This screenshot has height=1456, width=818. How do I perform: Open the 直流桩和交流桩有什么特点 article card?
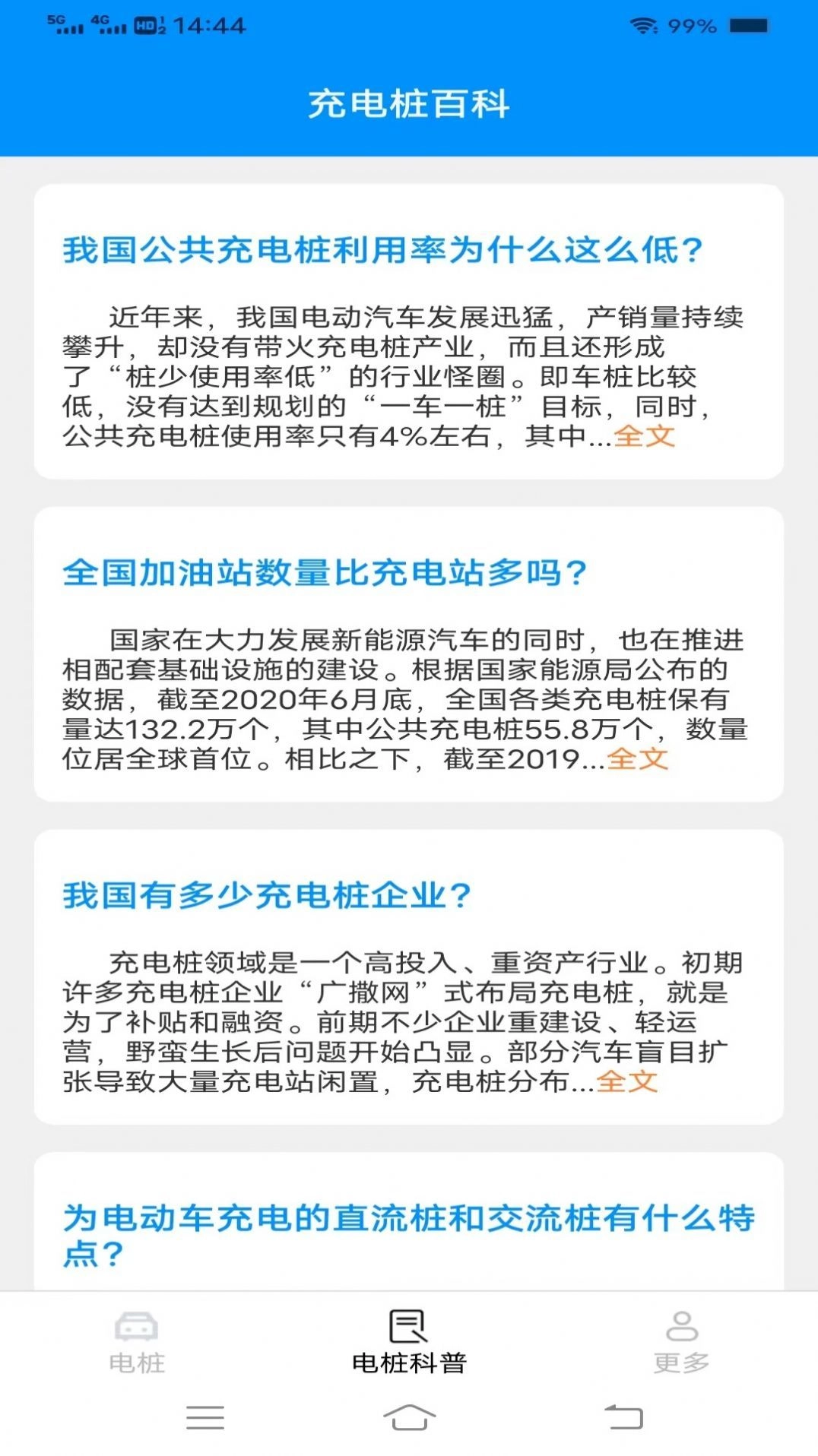pyautogui.click(x=409, y=1222)
